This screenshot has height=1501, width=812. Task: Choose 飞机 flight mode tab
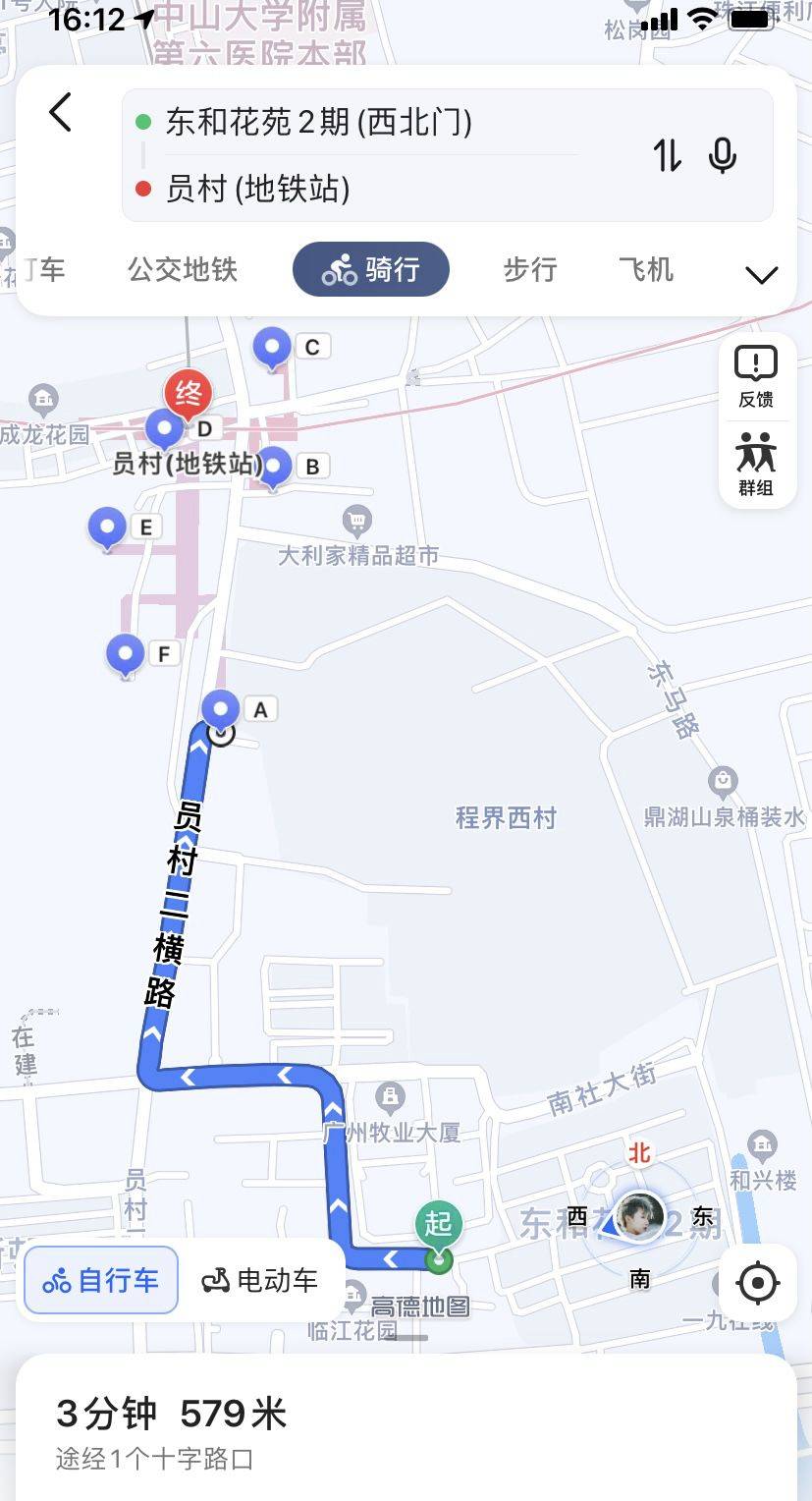click(x=645, y=269)
